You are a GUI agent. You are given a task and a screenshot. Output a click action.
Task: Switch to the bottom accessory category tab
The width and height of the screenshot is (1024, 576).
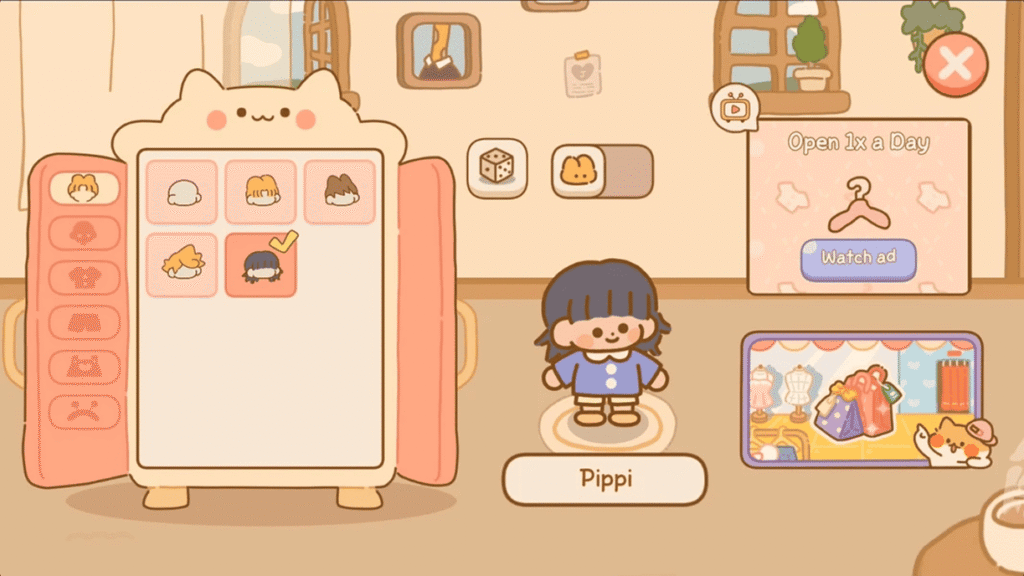tap(84, 412)
